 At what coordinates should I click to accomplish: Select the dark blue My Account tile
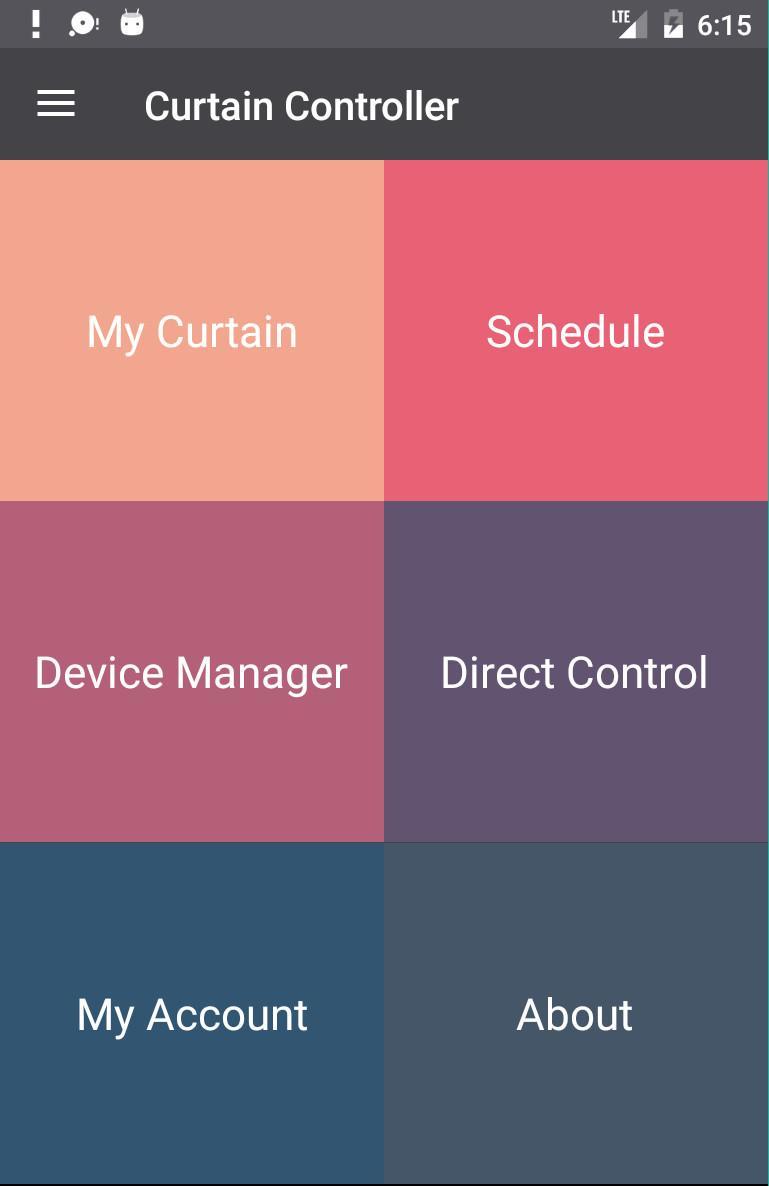click(x=191, y=1015)
